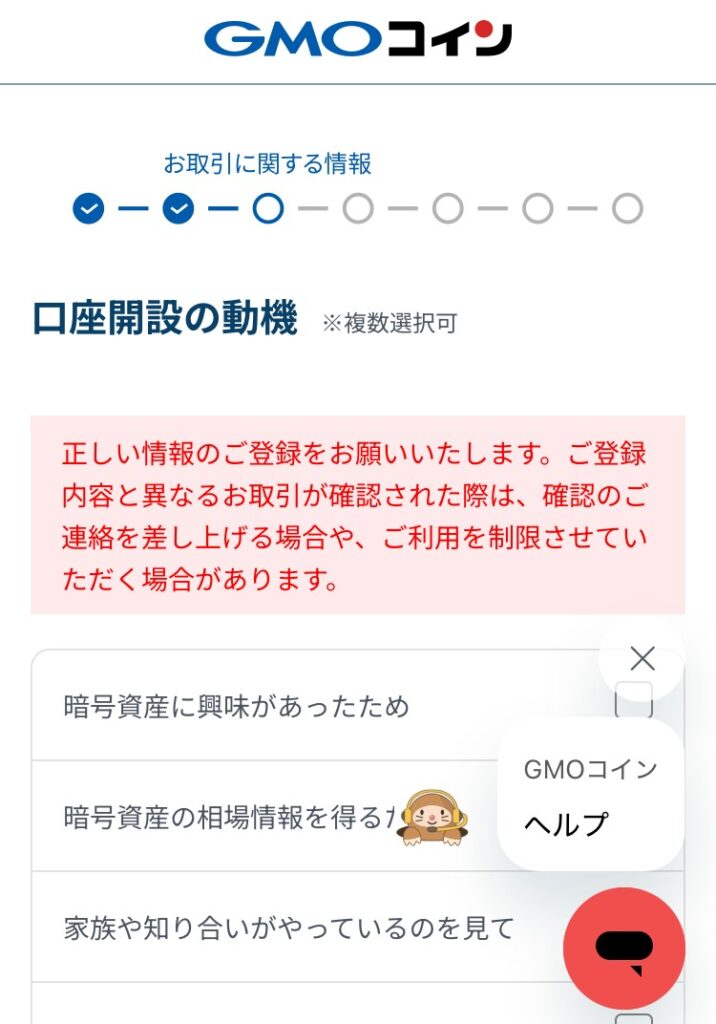
Task: Open the red chat support button
Action: pyautogui.click(x=624, y=947)
